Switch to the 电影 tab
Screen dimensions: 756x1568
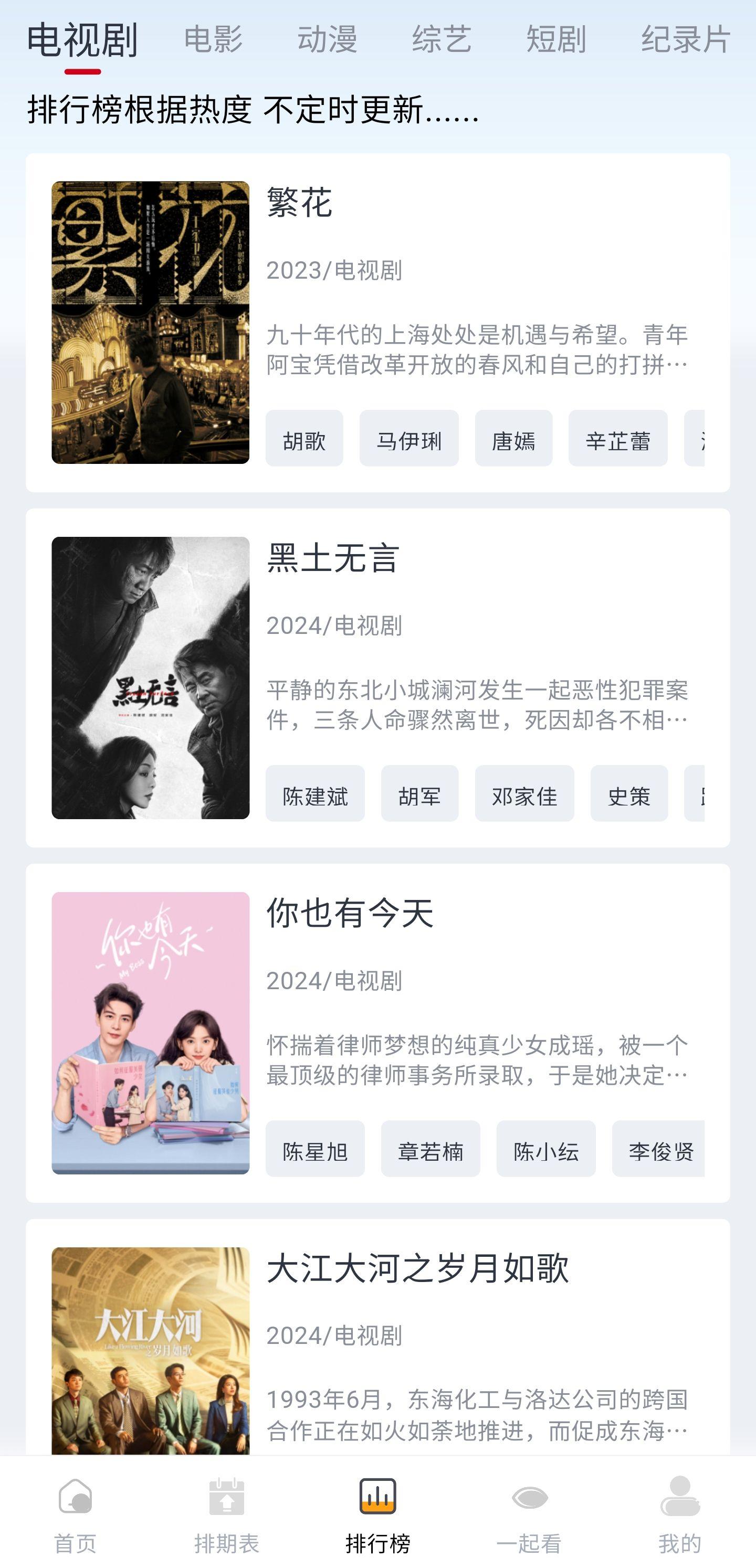pos(213,39)
